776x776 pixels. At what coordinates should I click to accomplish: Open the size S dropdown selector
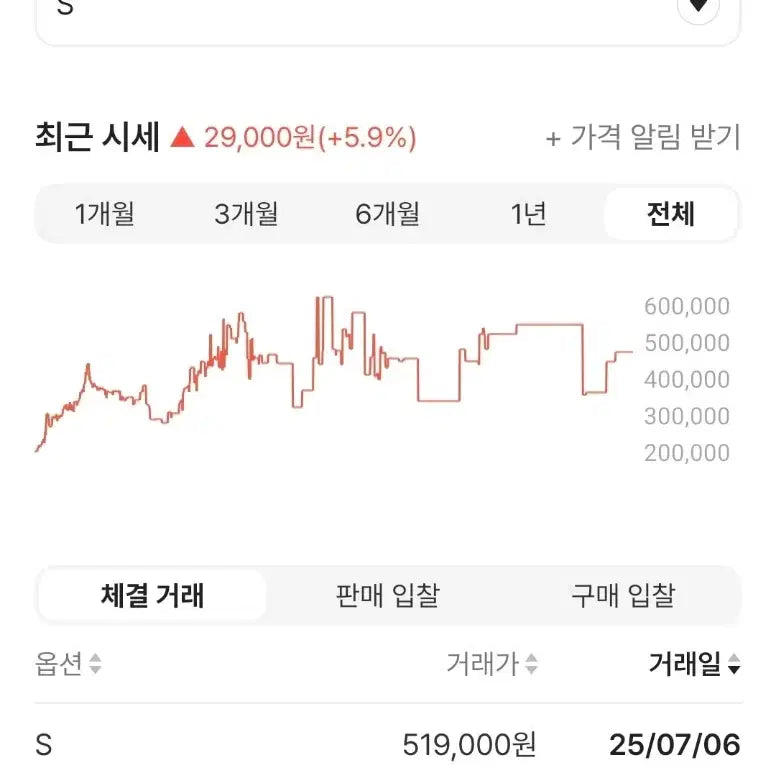point(388,12)
